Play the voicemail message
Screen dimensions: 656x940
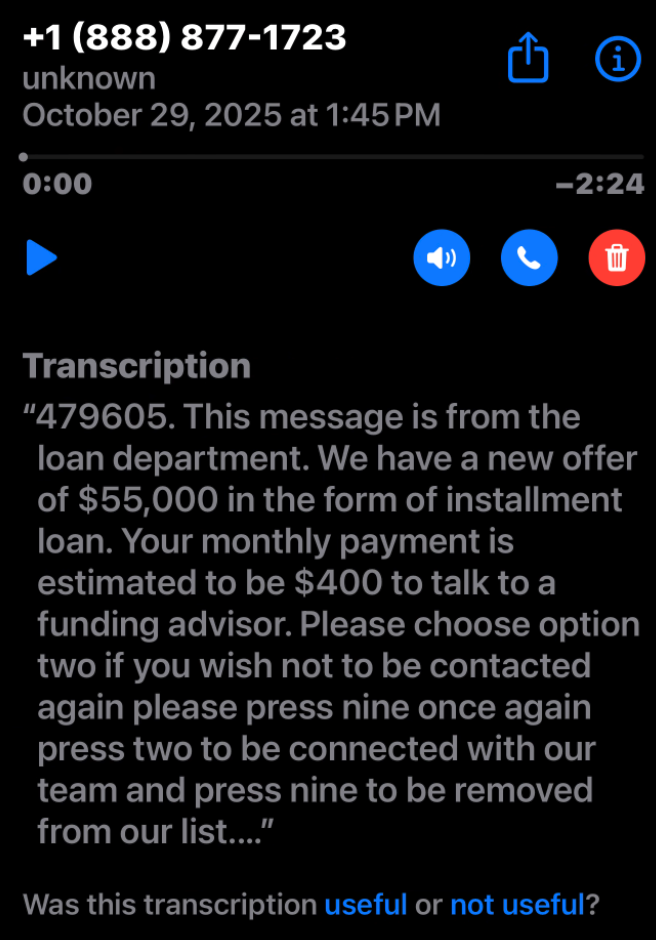(41, 258)
